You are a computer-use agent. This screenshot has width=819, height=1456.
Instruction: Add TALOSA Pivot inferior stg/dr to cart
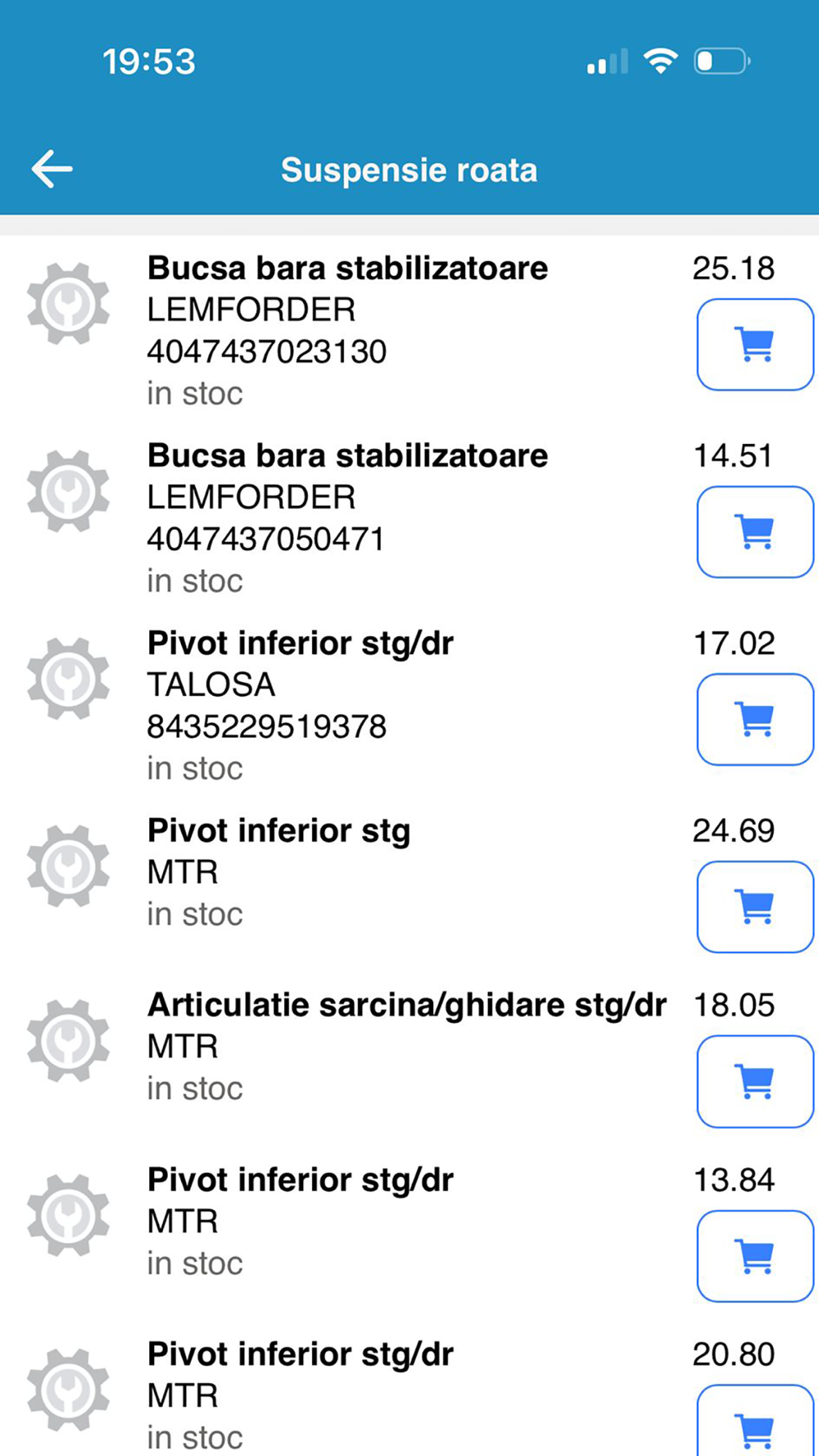click(x=754, y=719)
